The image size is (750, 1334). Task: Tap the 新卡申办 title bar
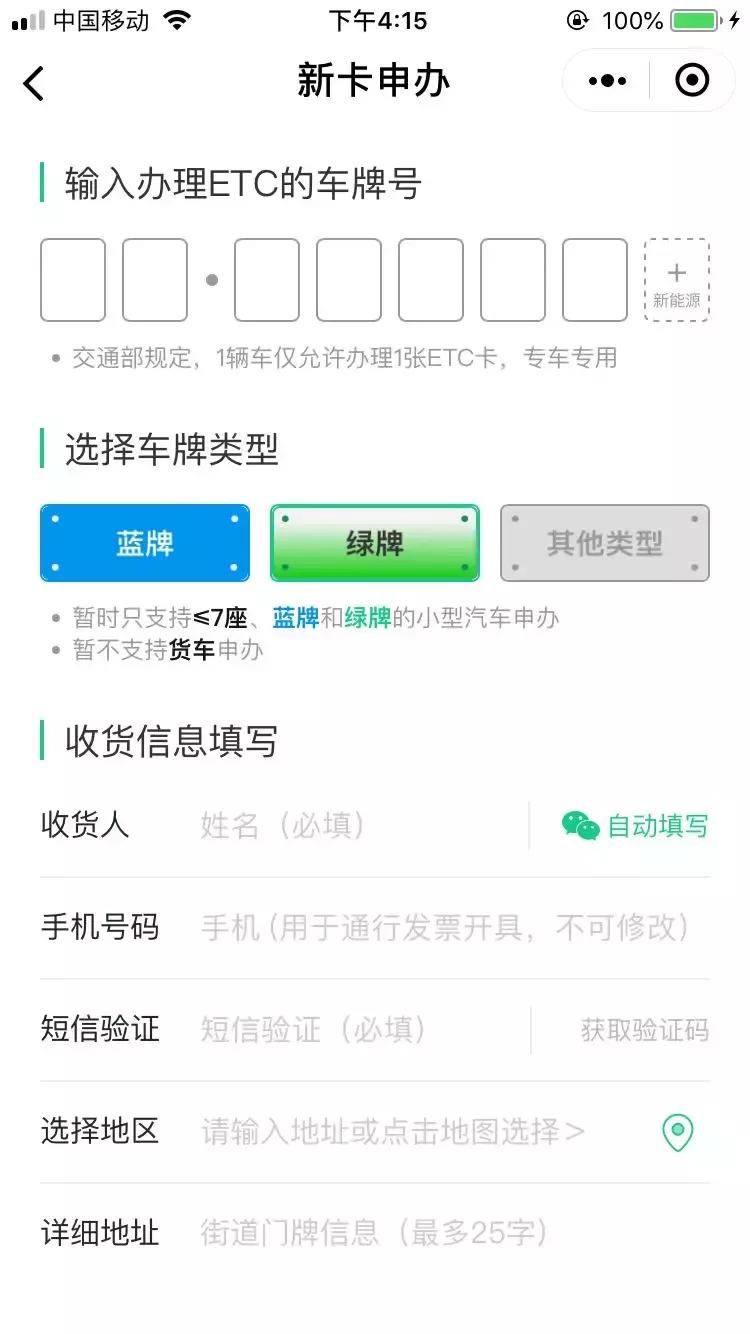[x=375, y=80]
